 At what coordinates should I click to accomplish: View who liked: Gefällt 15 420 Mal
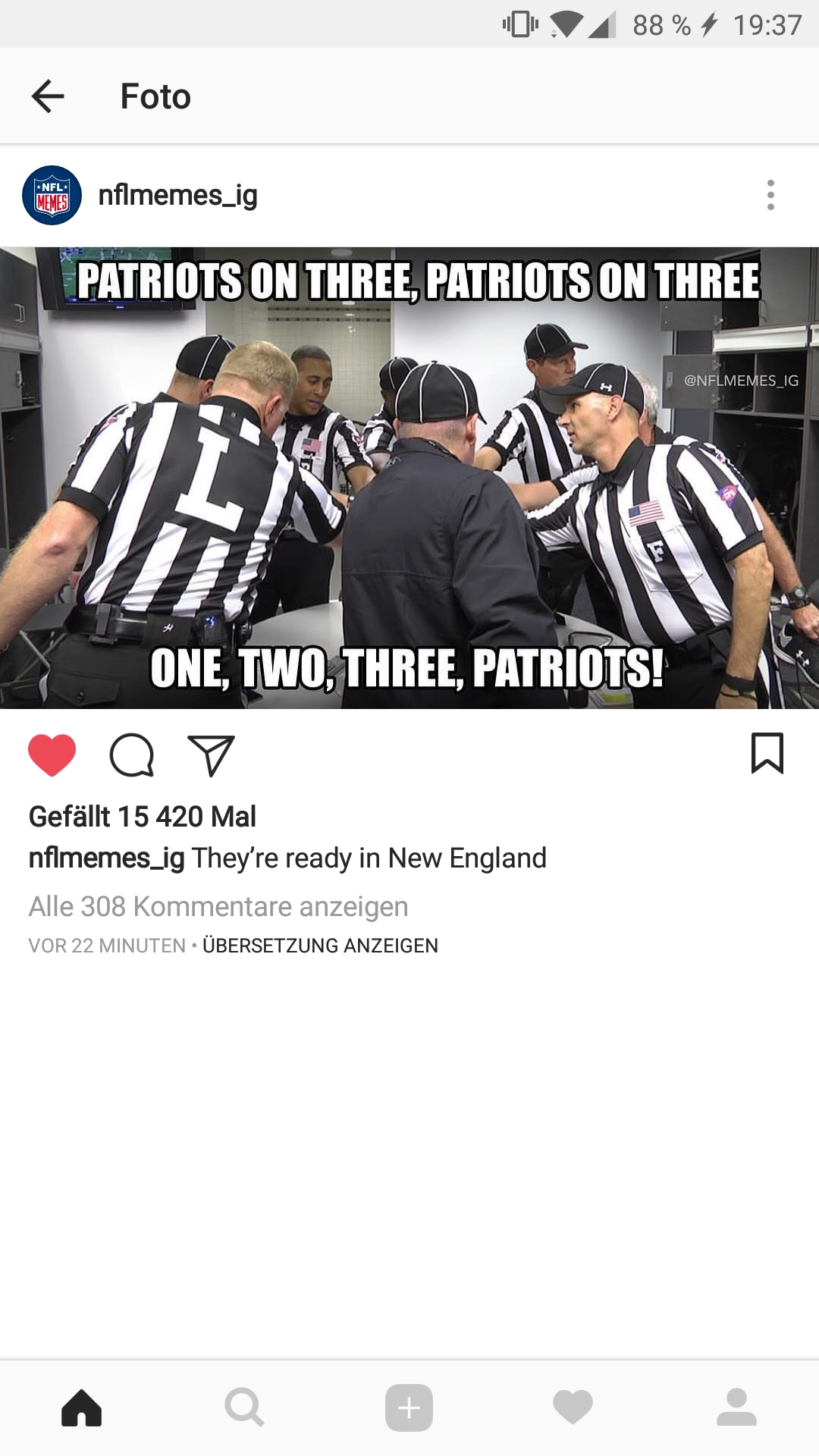143,817
